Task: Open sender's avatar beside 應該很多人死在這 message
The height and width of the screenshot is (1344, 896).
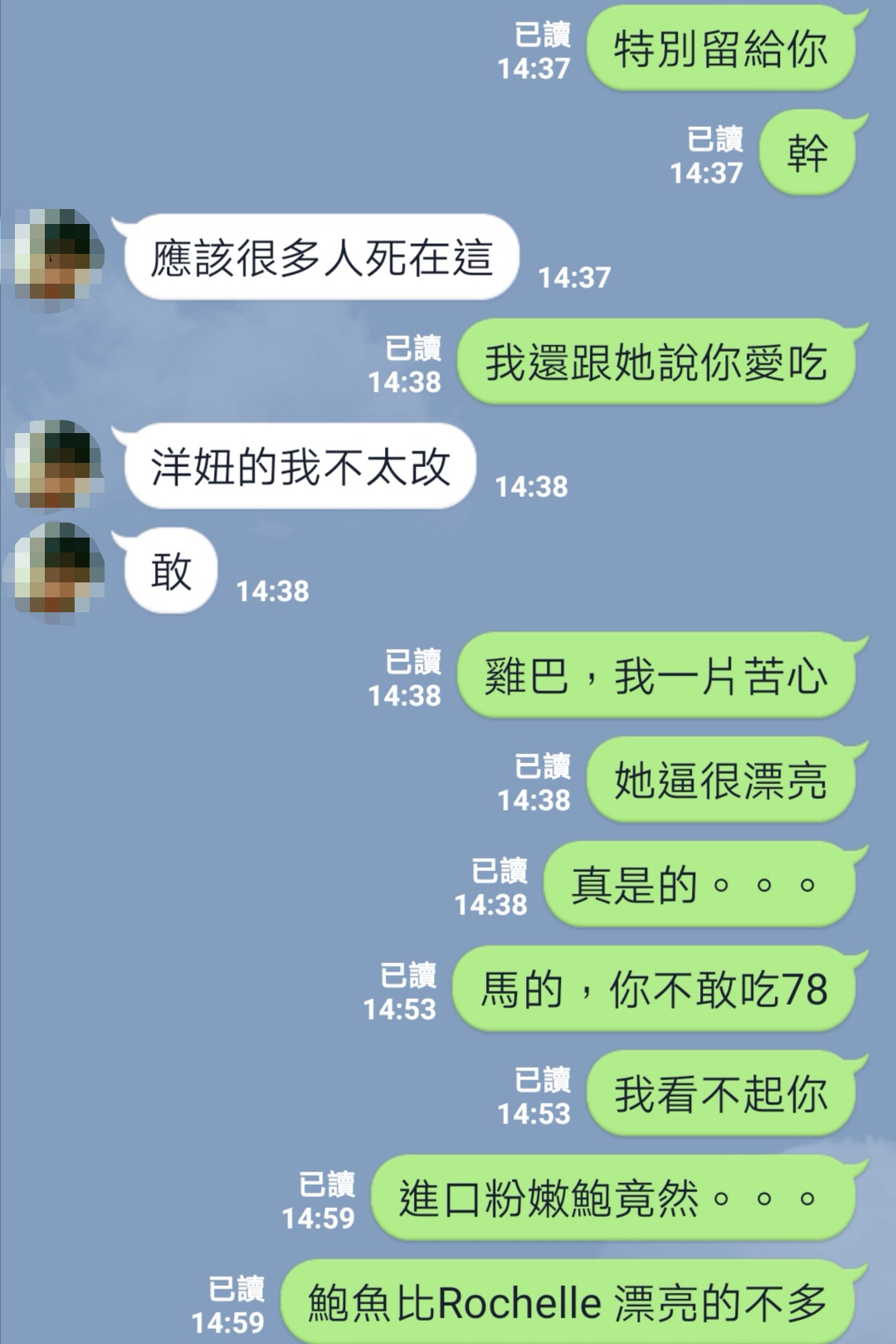Action: click(56, 258)
